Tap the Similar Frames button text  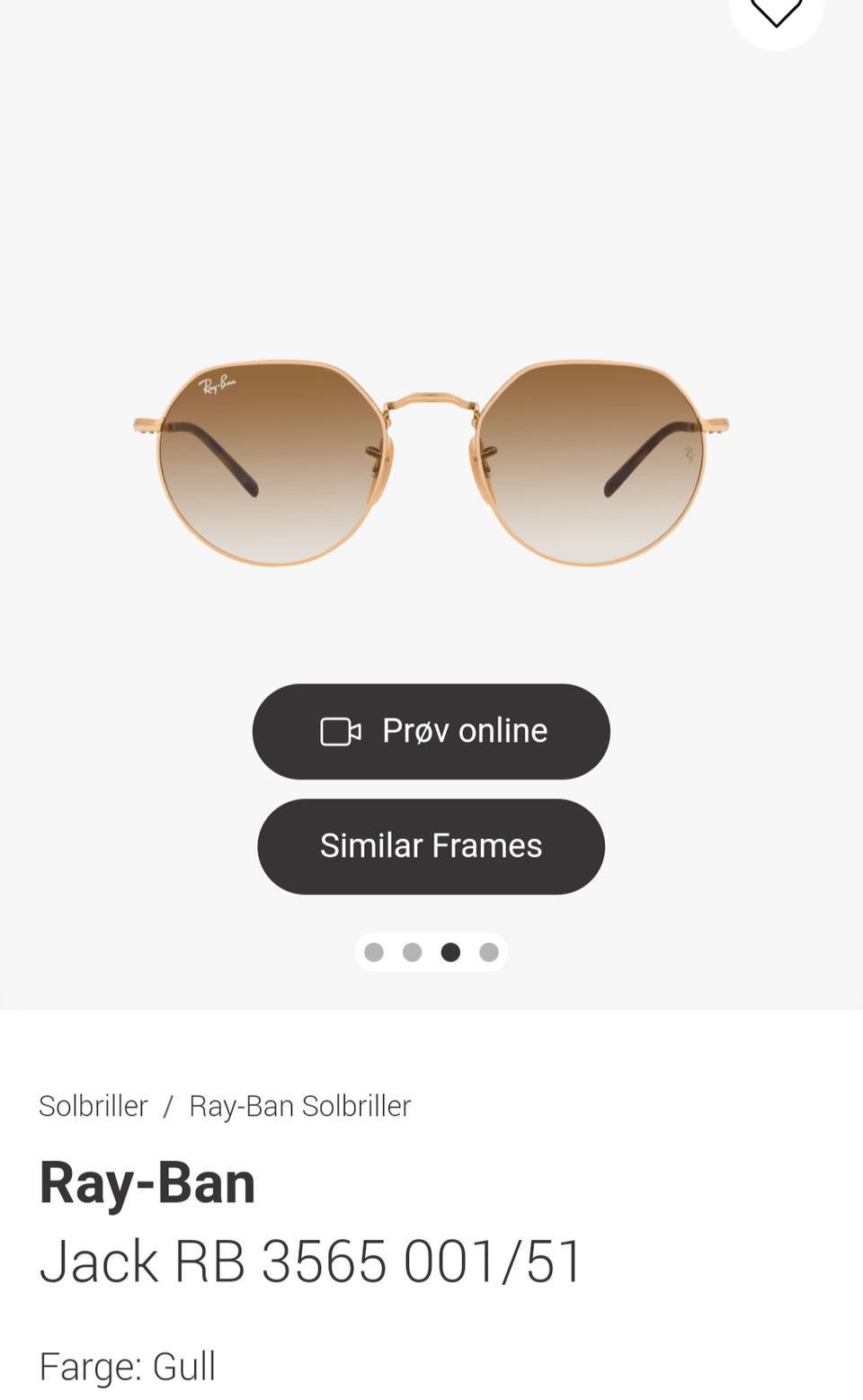(x=431, y=846)
